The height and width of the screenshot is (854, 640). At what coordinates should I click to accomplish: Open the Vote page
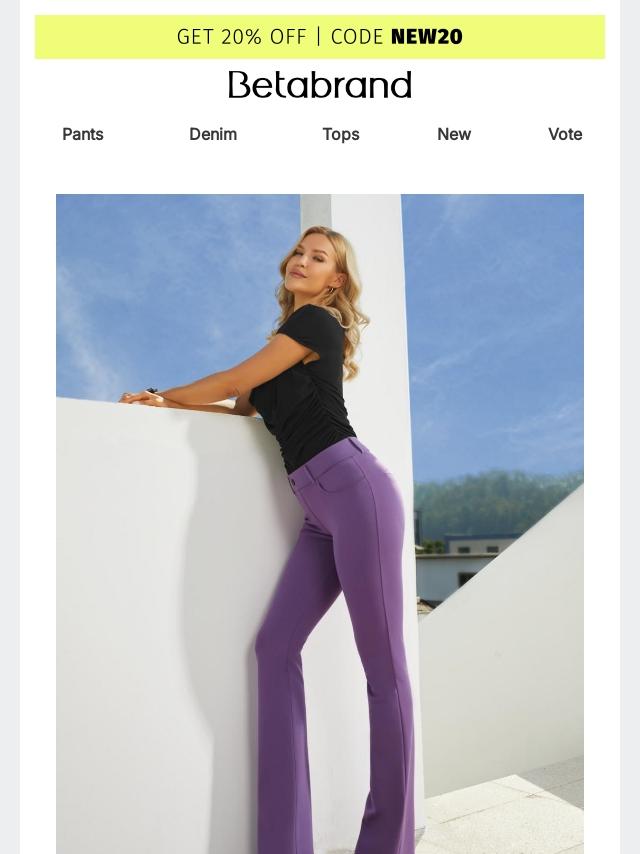coord(565,134)
